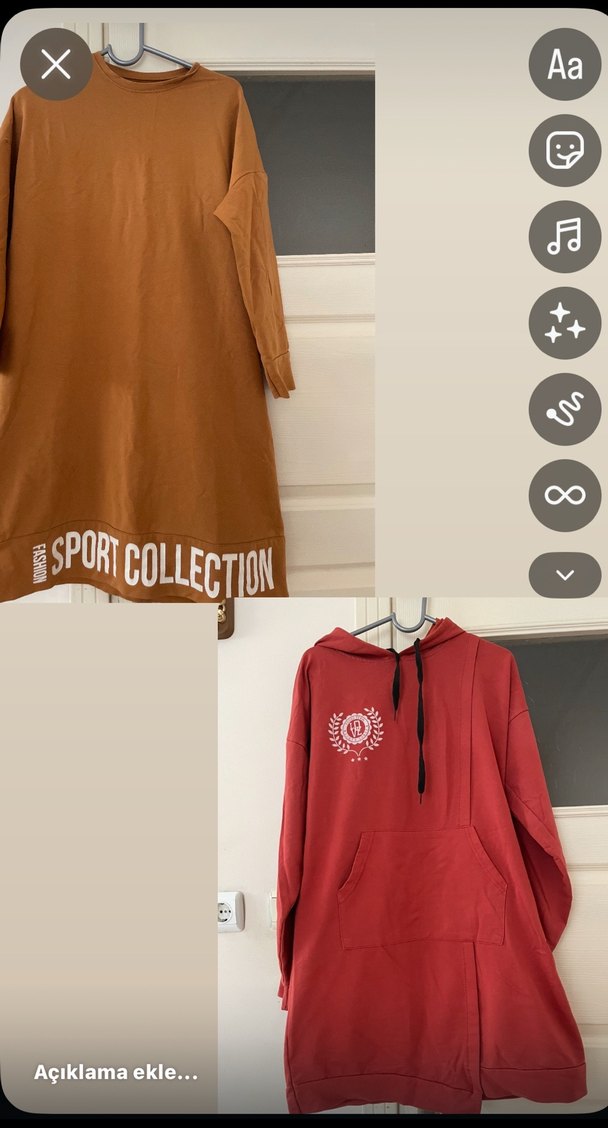
Task: Close the story editor
Action: [x=56, y=64]
